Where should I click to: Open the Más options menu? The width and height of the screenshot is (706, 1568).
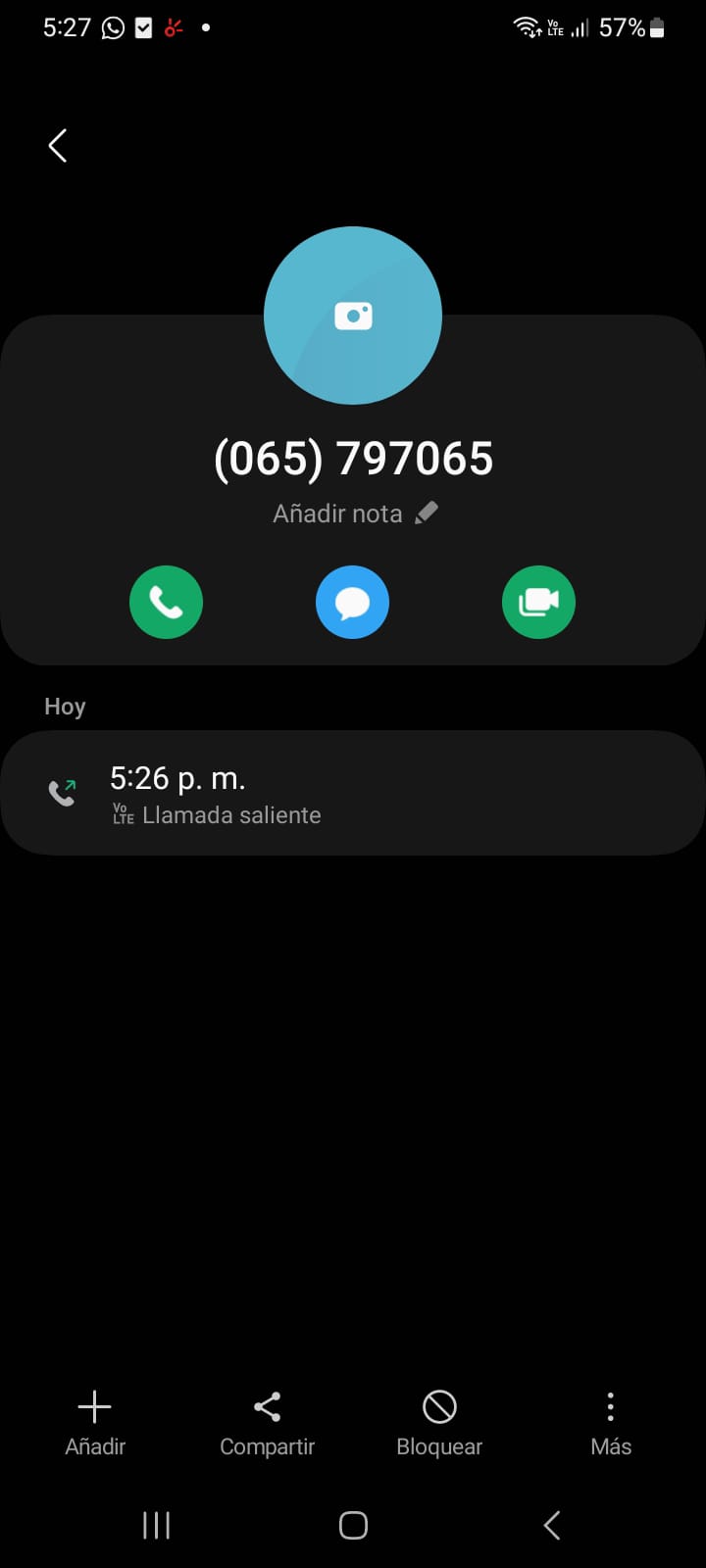coord(610,1423)
